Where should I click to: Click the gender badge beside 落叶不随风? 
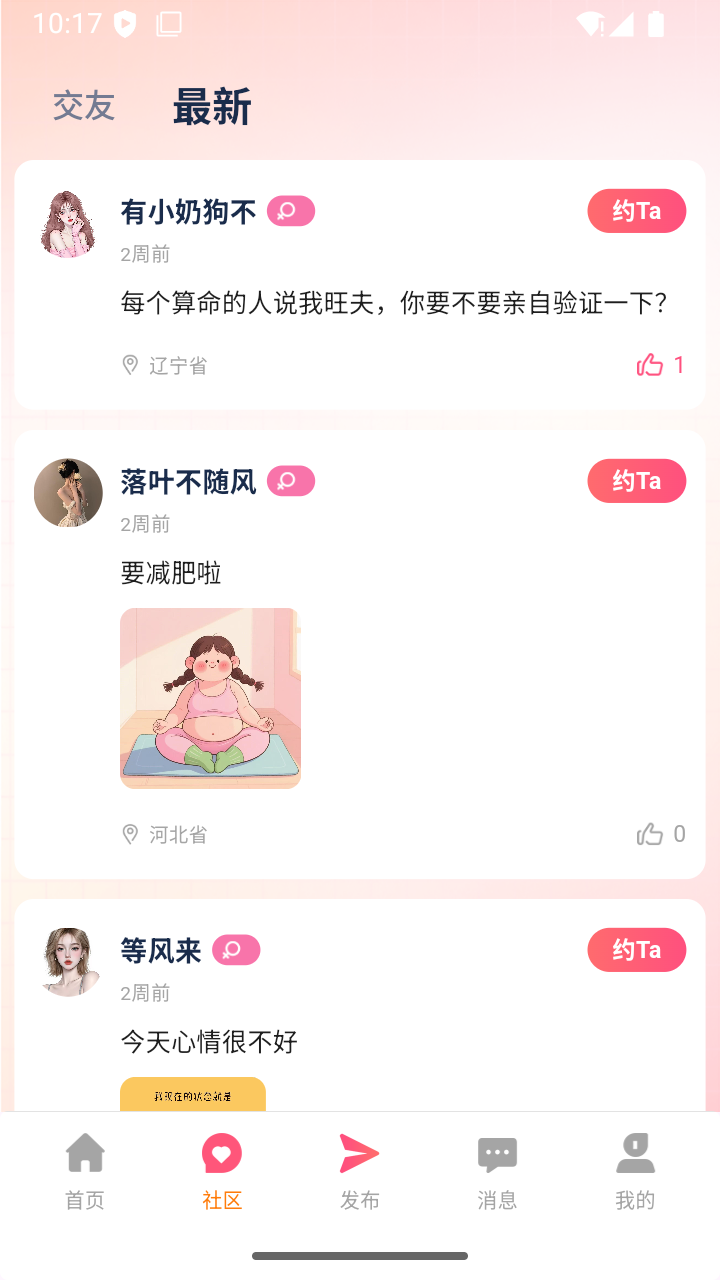292,480
